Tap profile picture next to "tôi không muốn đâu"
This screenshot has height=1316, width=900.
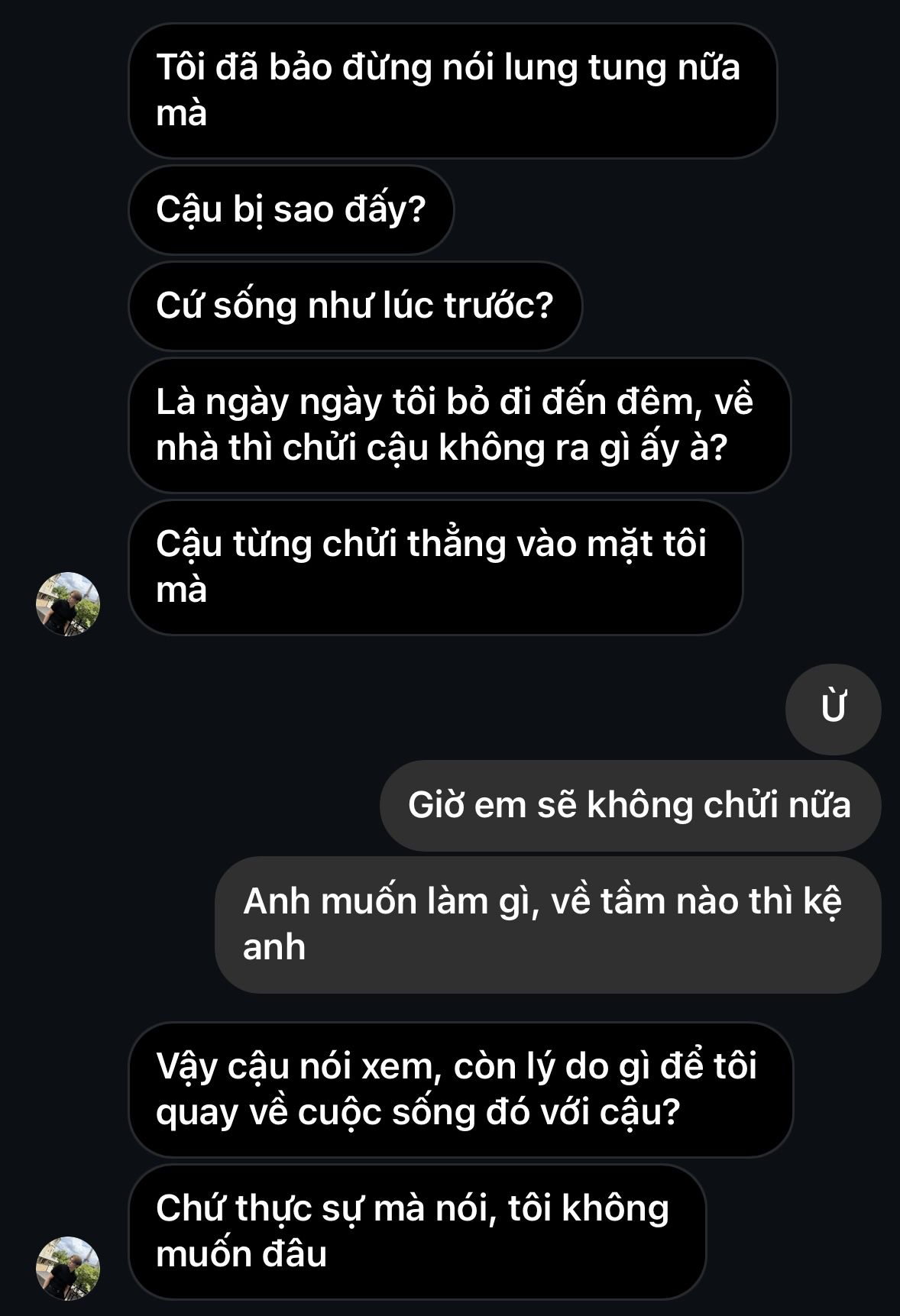(x=68, y=1268)
